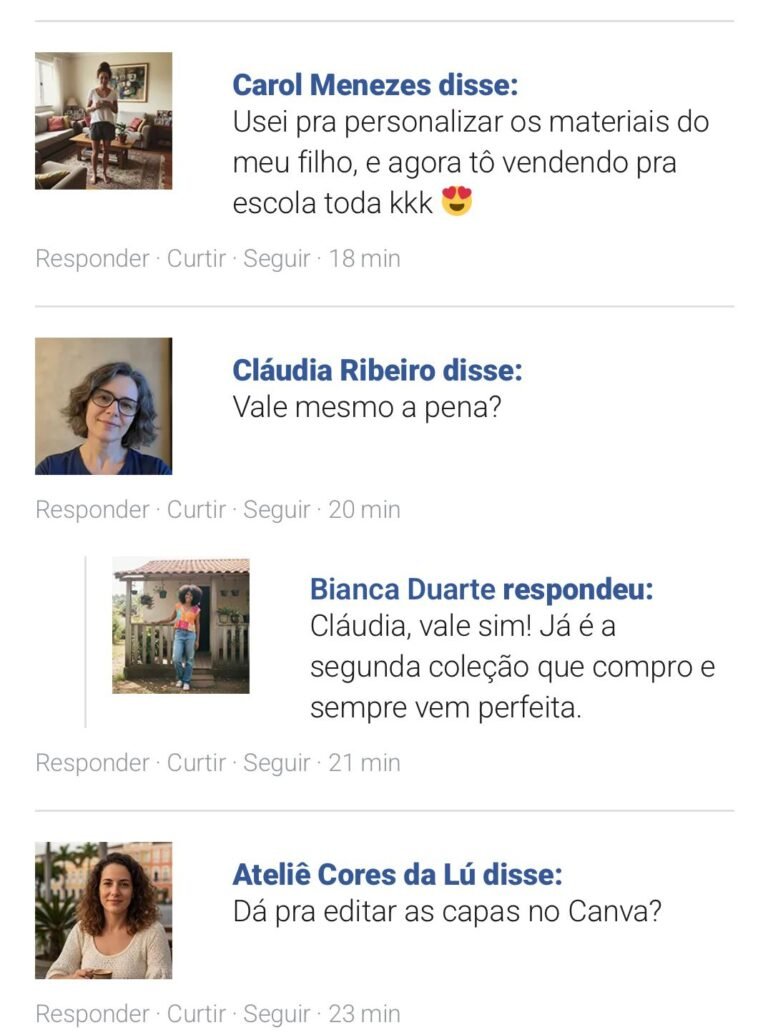Viewport: 768px width, 1035px height.
Task: Open Carol Menezes's profile name
Action: tap(334, 85)
